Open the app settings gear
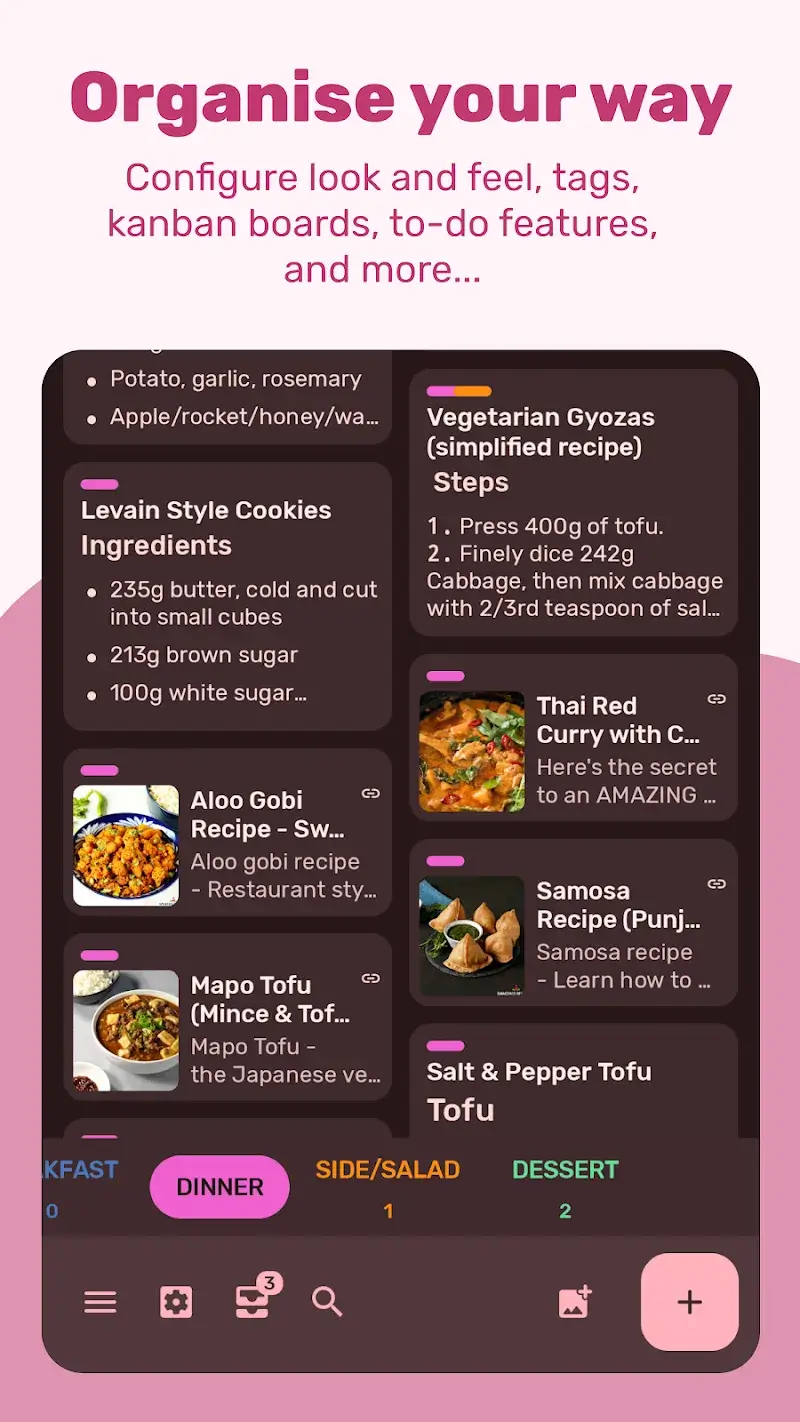The width and height of the screenshot is (800, 1422). (x=175, y=1301)
